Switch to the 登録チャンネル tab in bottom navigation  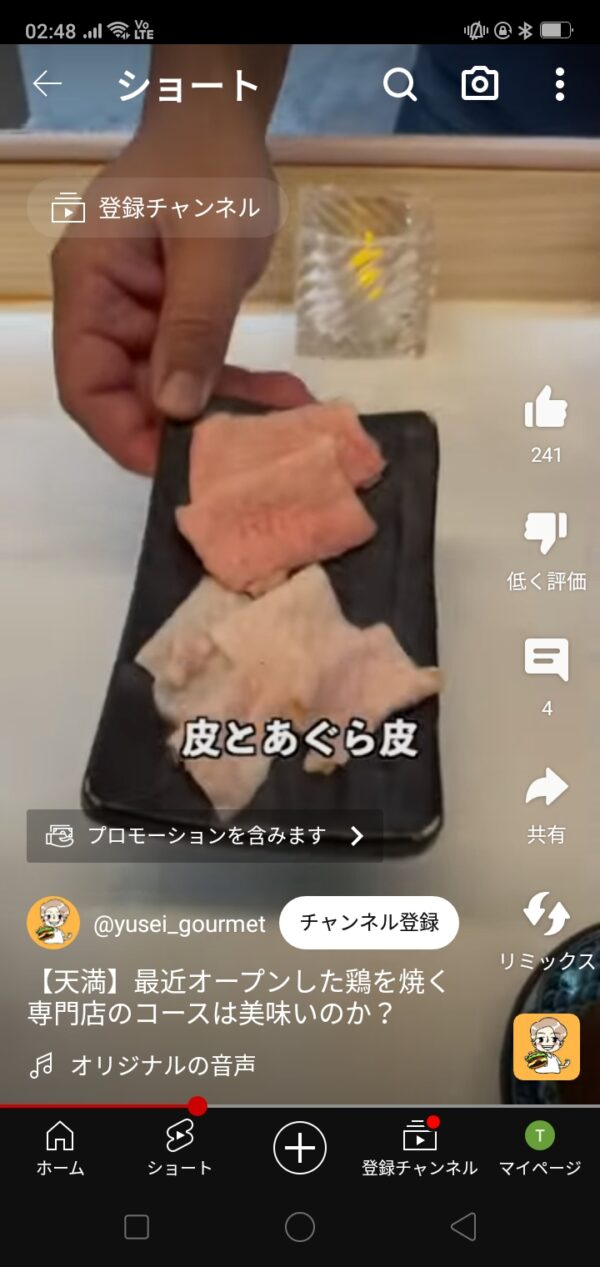pos(420,1148)
